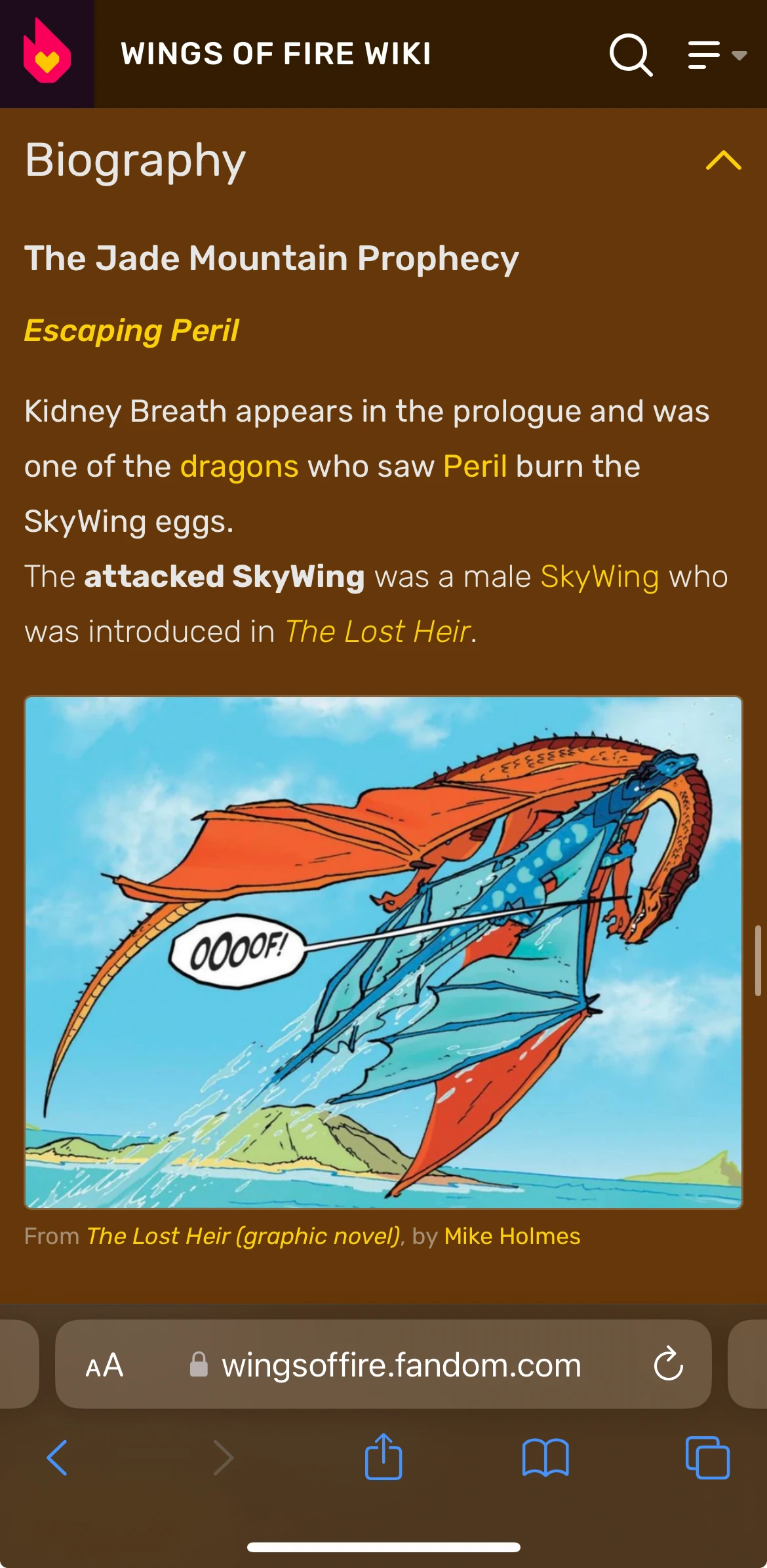This screenshot has height=1568, width=767.
Task: Share this wiki page
Action: click(x=383, y=1457)
